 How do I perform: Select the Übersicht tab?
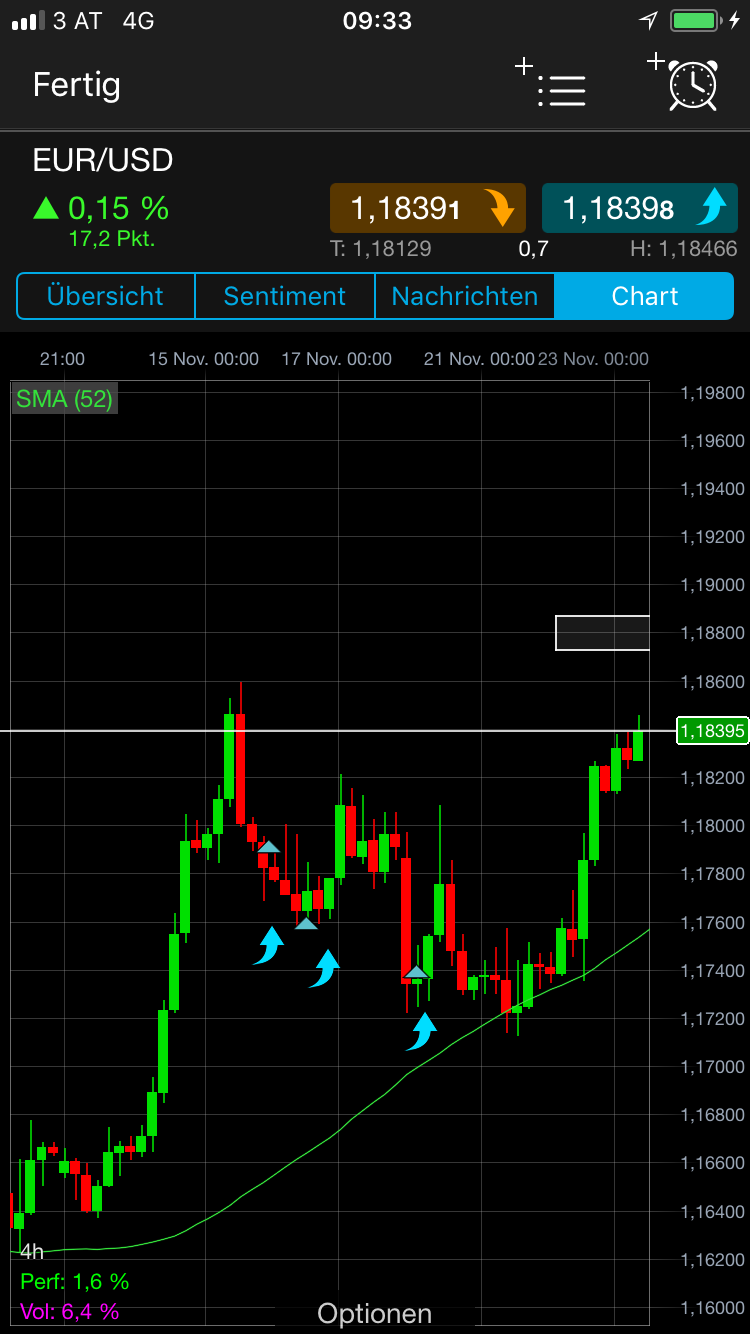coord(105,296)
